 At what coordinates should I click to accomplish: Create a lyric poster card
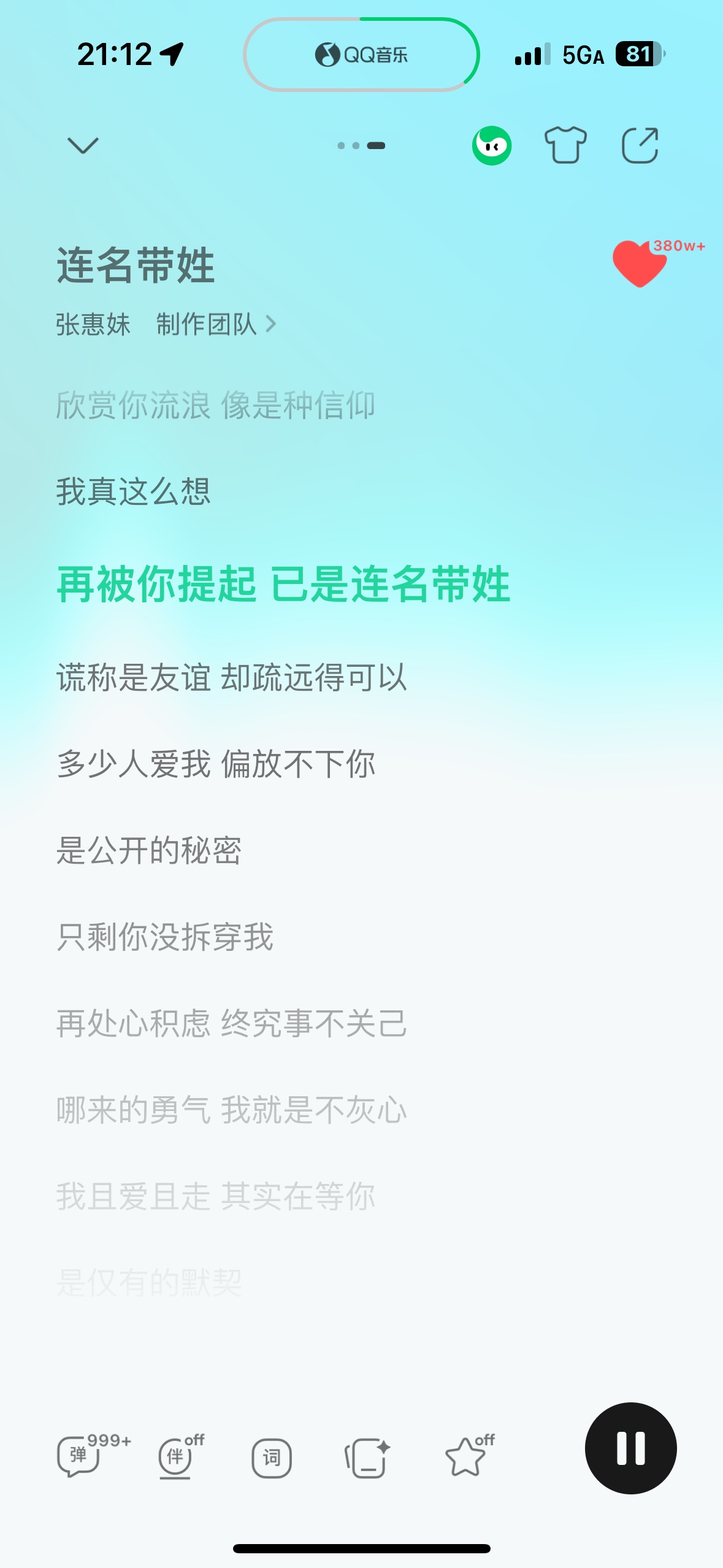coord(367,1458)
